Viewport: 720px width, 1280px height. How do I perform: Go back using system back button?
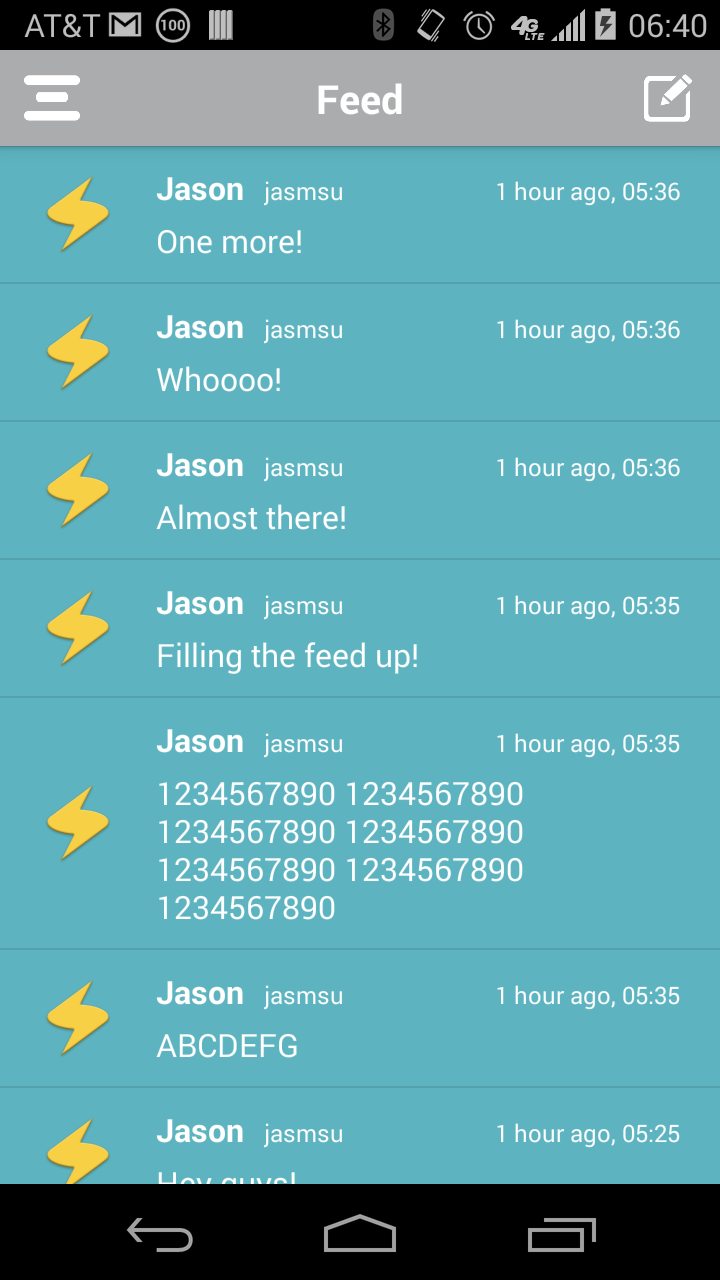(x=160, y=1236)
